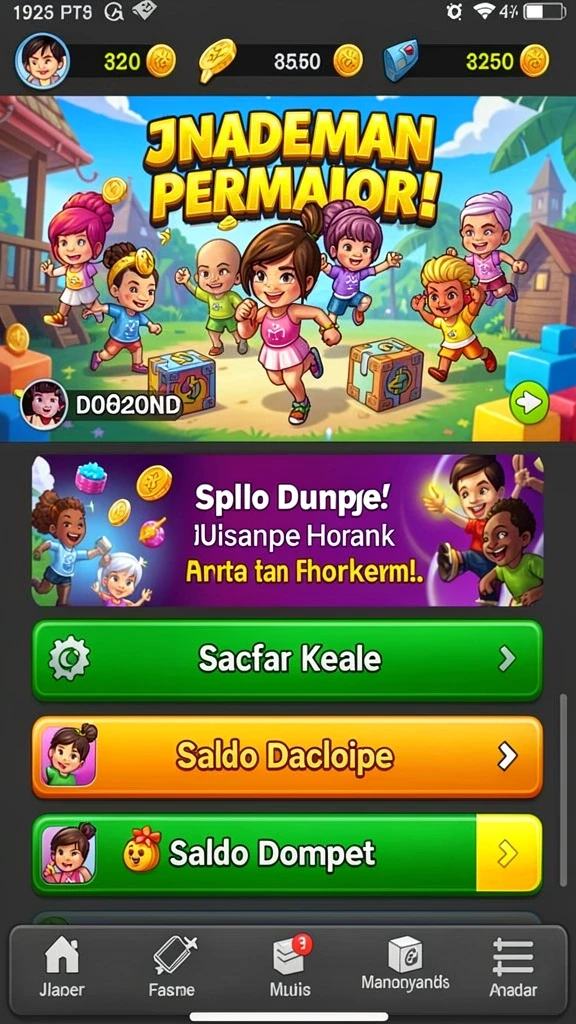Open the Saldo Dompet button
This screenshot has height=1024, width=576.
coord(287,854)
